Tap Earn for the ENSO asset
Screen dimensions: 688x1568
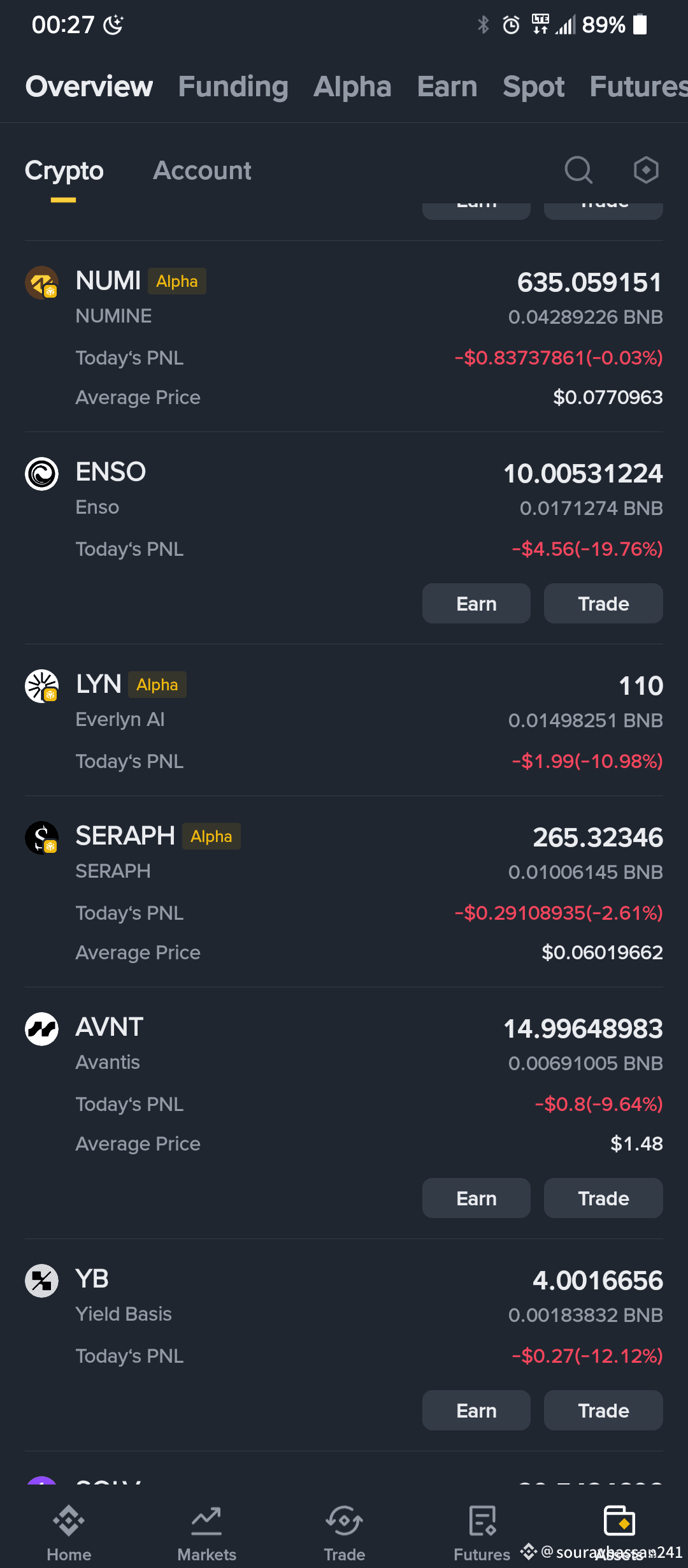(x=476, y=603)
